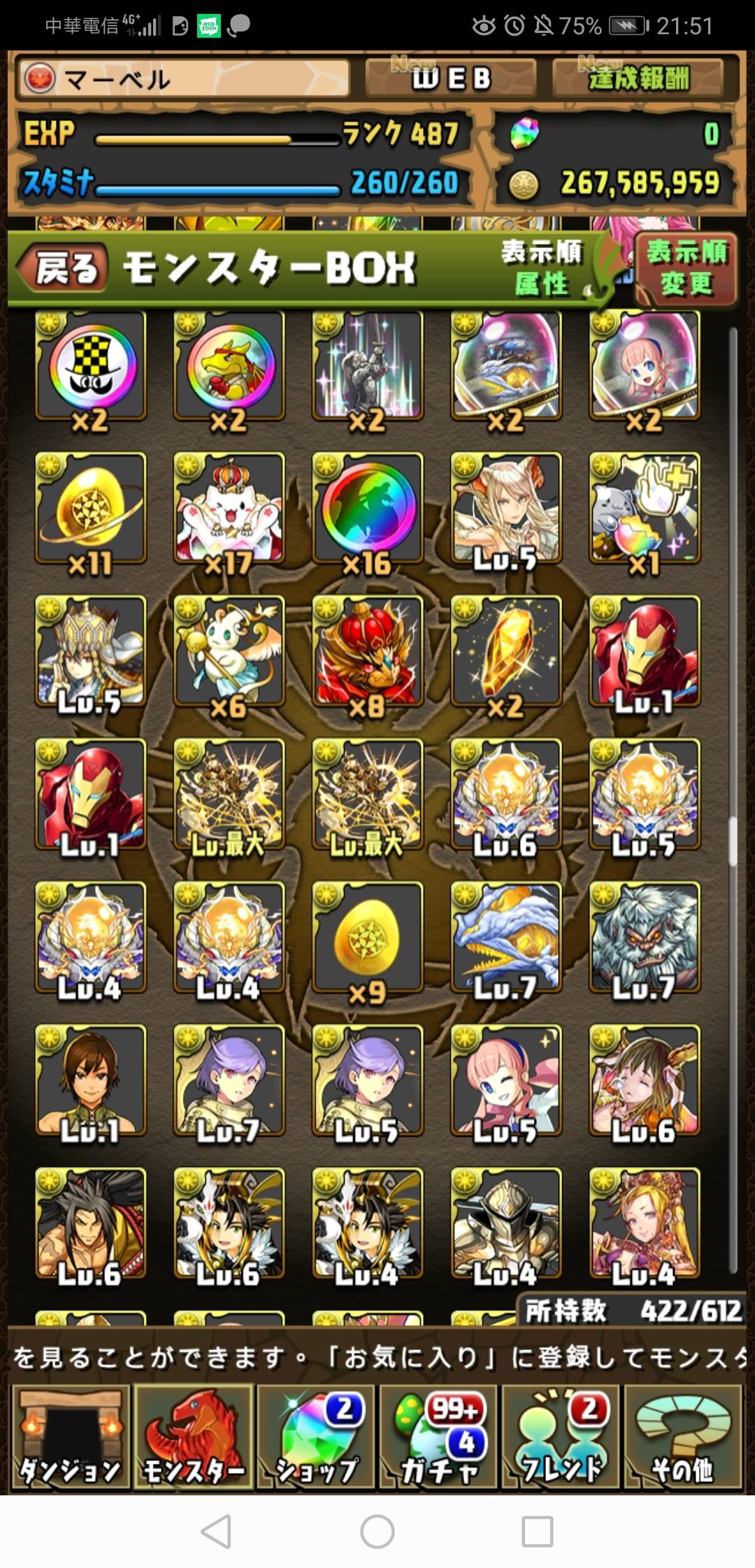Select the rainbow silhouette medal ×16
Screen dimensions: 755x1568
[x=368, y=509]
